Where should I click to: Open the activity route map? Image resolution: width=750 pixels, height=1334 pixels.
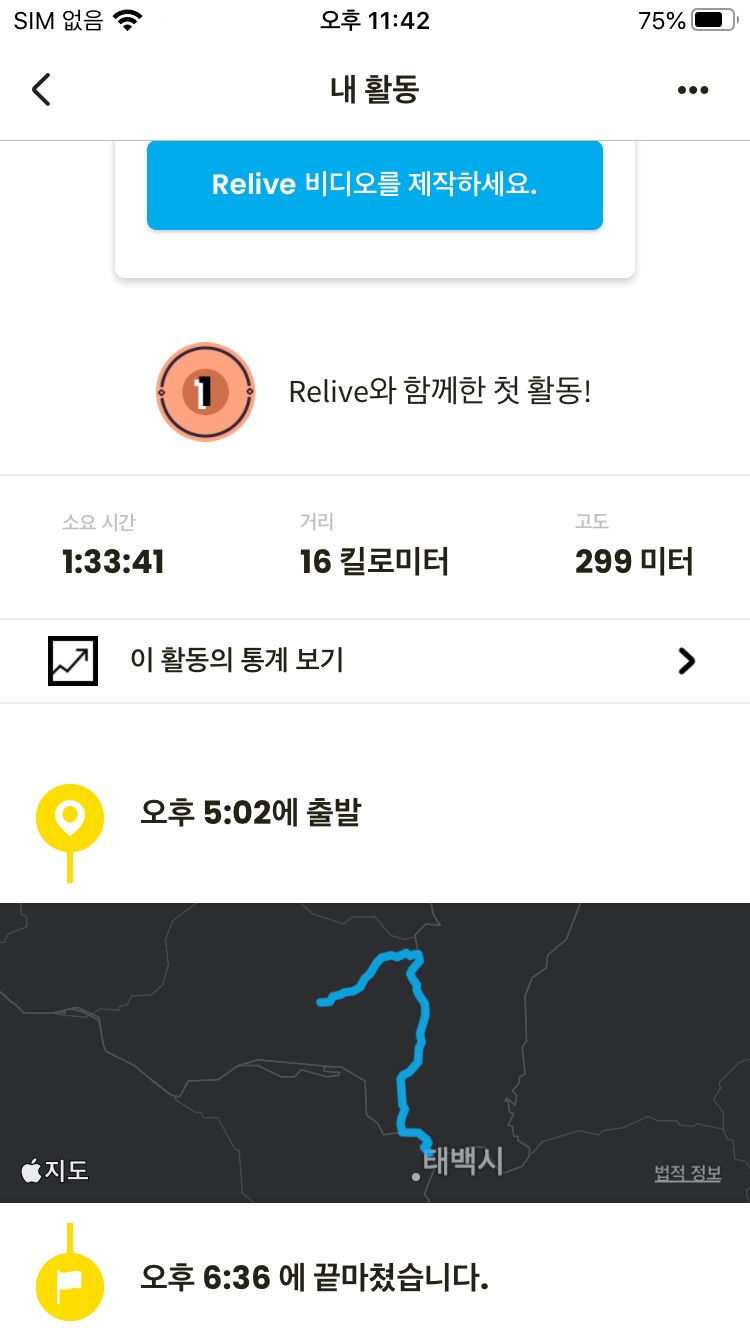pyautogui.click(x=375, y=1052)
